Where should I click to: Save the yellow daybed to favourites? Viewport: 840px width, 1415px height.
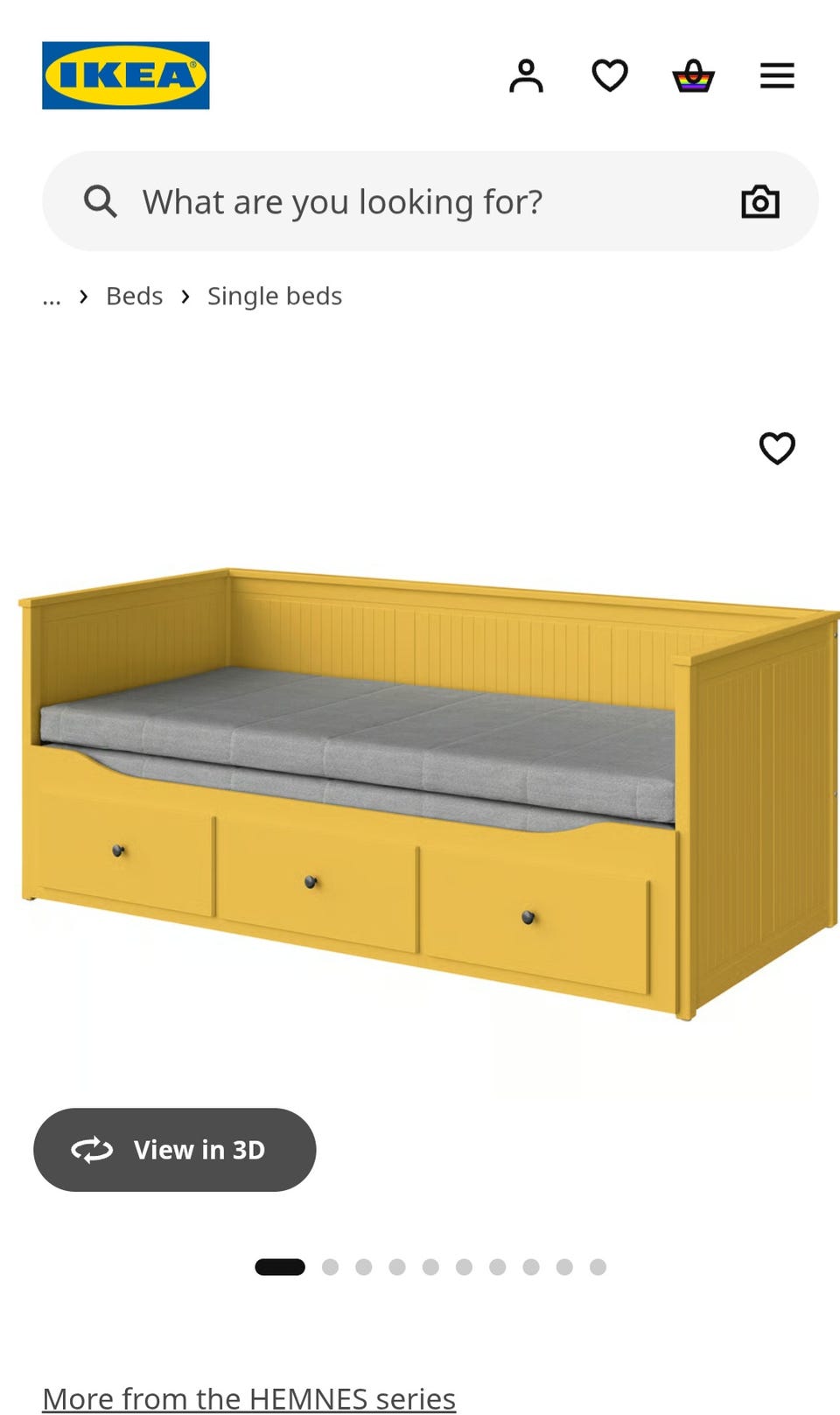pos(777,448)
